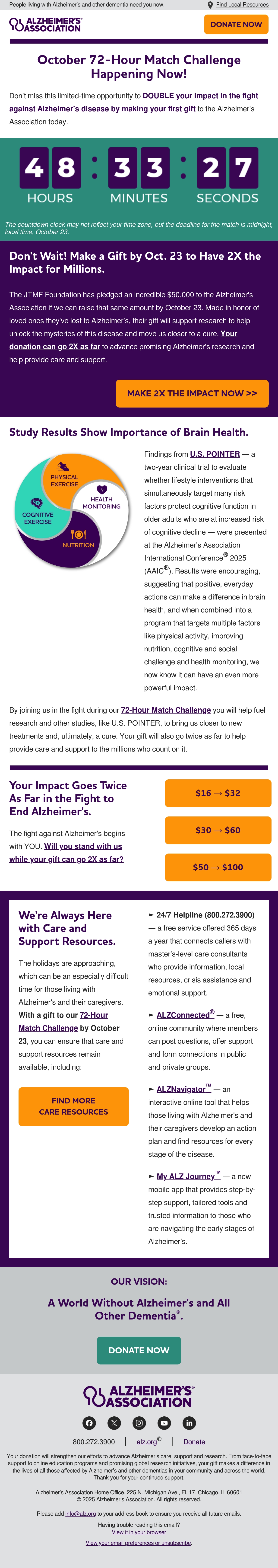Open the X social icon
Screen dimensions: 278x1568
click(114, 1422)
